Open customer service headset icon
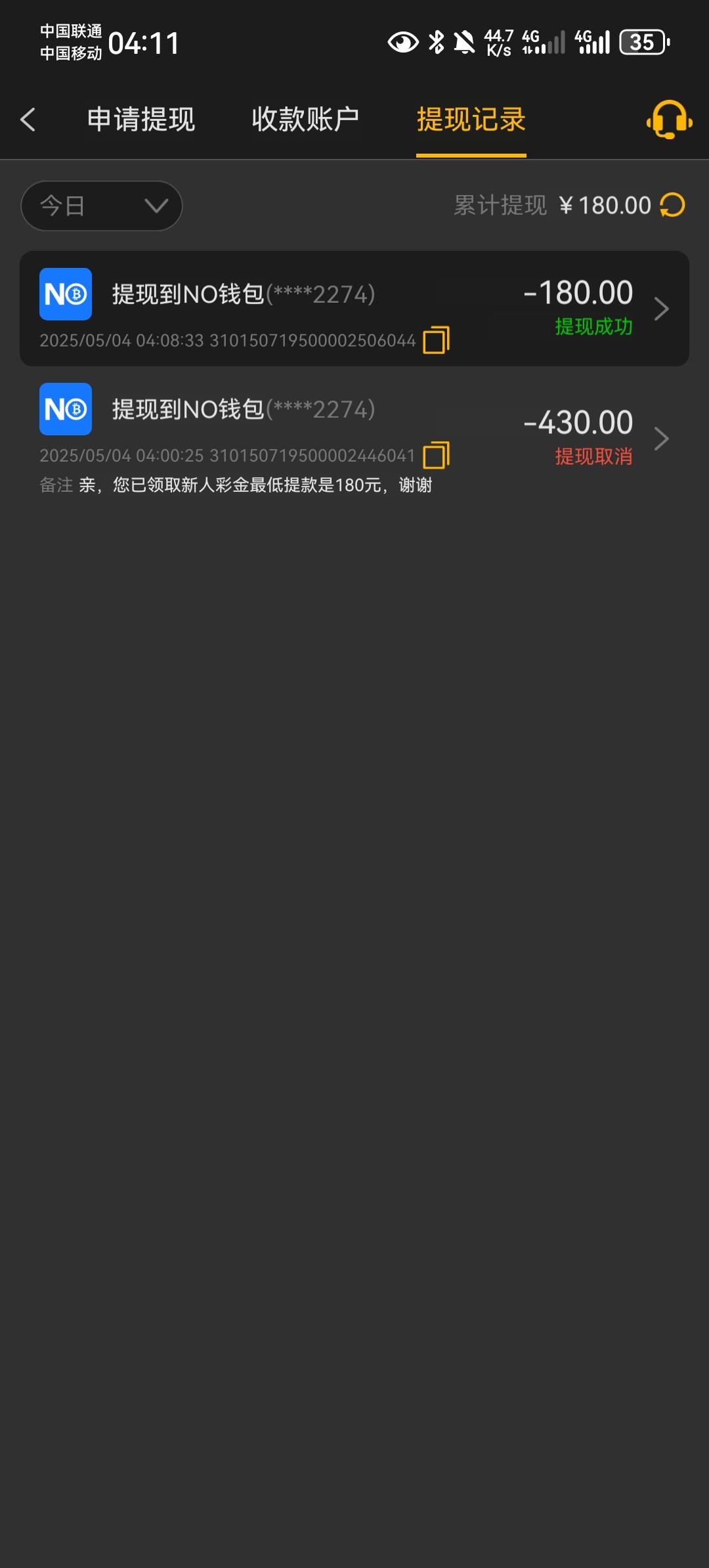The height and width of the screenshot is (1568, 709). 669,120
